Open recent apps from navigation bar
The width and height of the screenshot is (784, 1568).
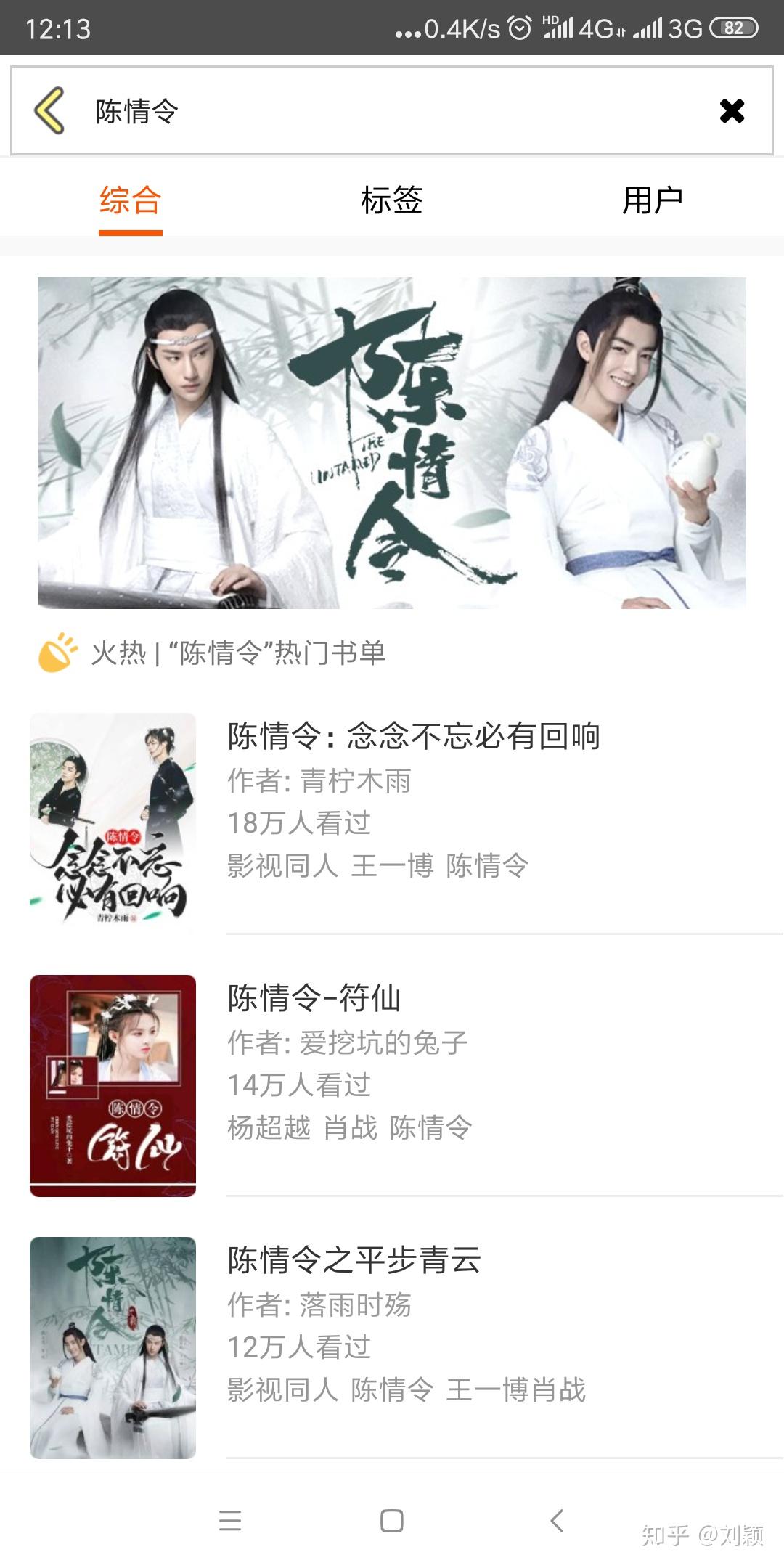[x=230, y=1520]
